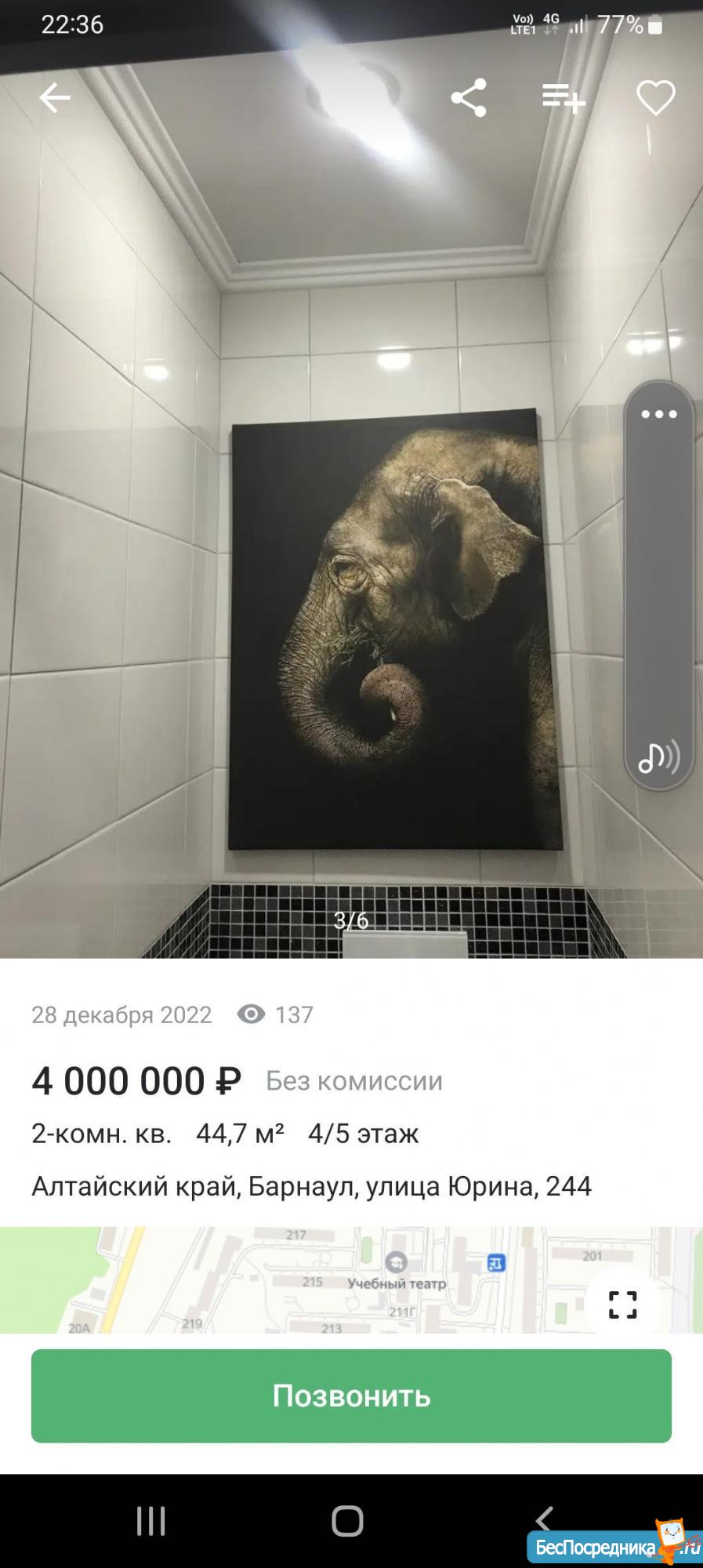Tap the sound icon on side panel
The height and width of the screenshot is (1568, 703).
tap(659, 757)
